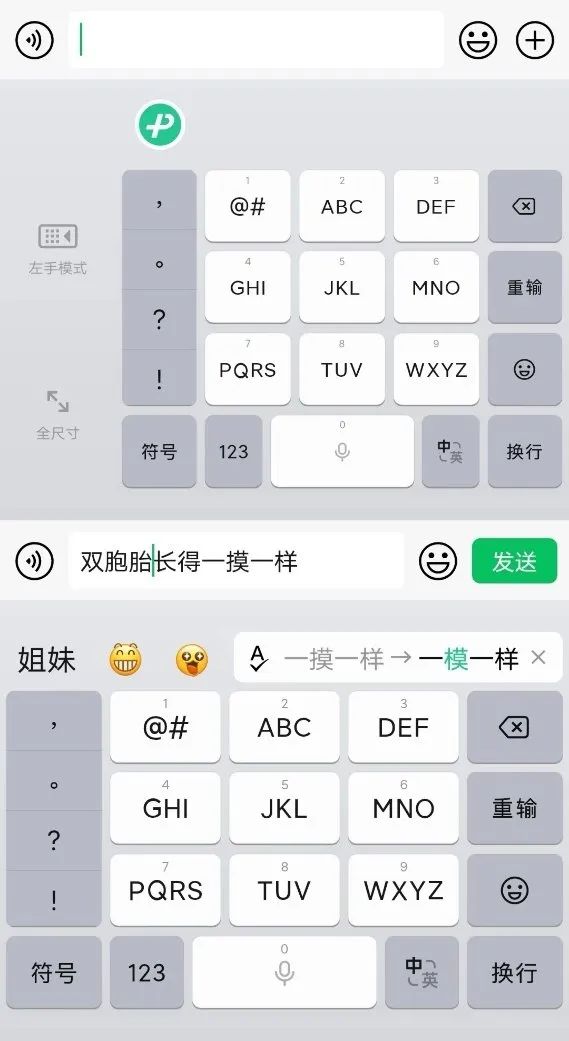Open the plus attachment menu
The width and height of the screenshot is (569, 1041).
[535, 40]
